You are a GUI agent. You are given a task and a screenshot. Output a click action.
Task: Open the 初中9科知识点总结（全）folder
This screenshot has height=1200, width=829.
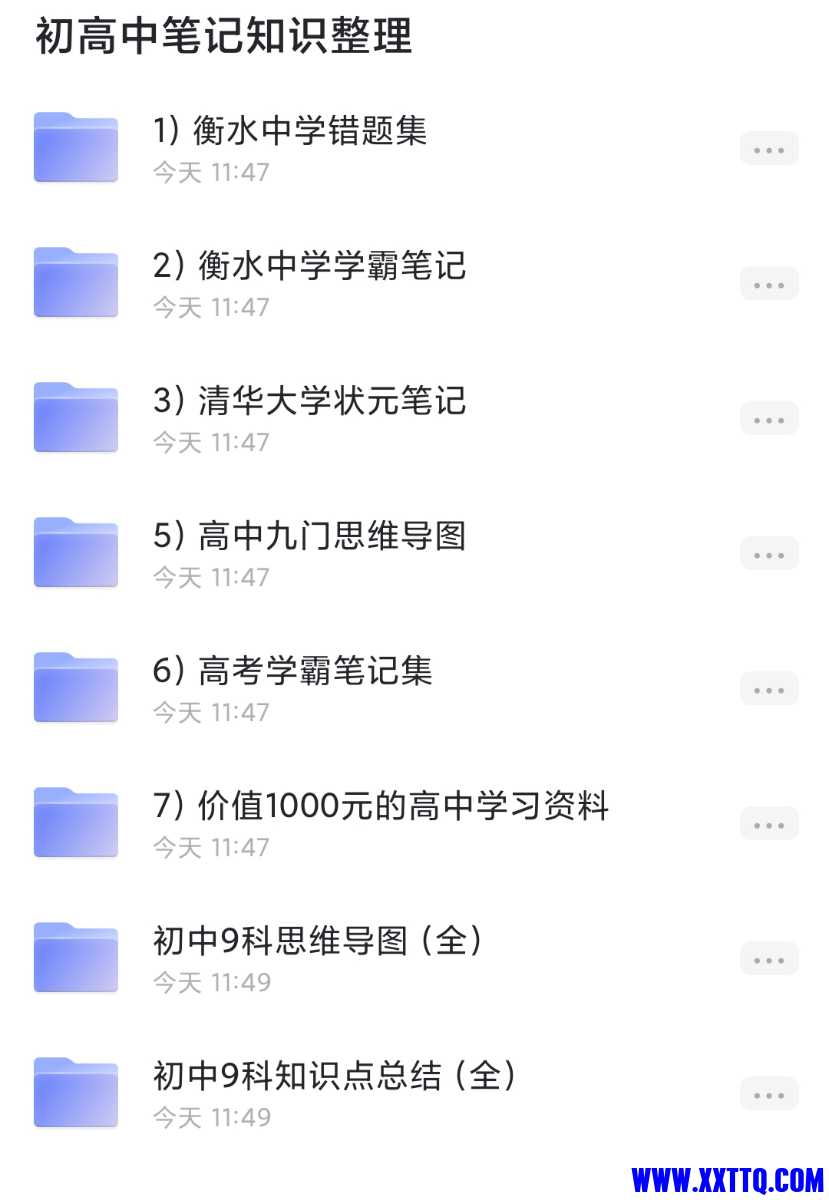click(335, 1077)
